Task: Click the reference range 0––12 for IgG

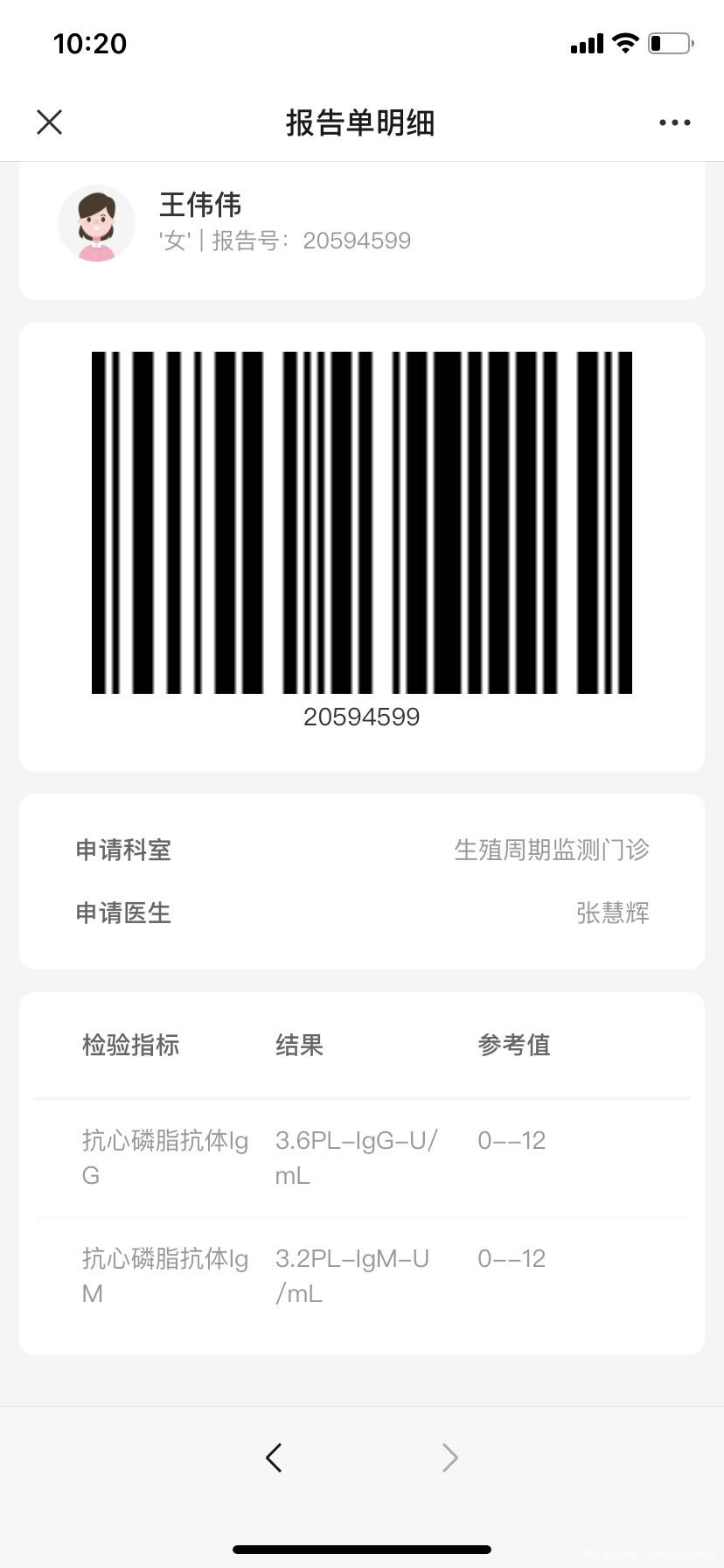Action: point(510,1140)
